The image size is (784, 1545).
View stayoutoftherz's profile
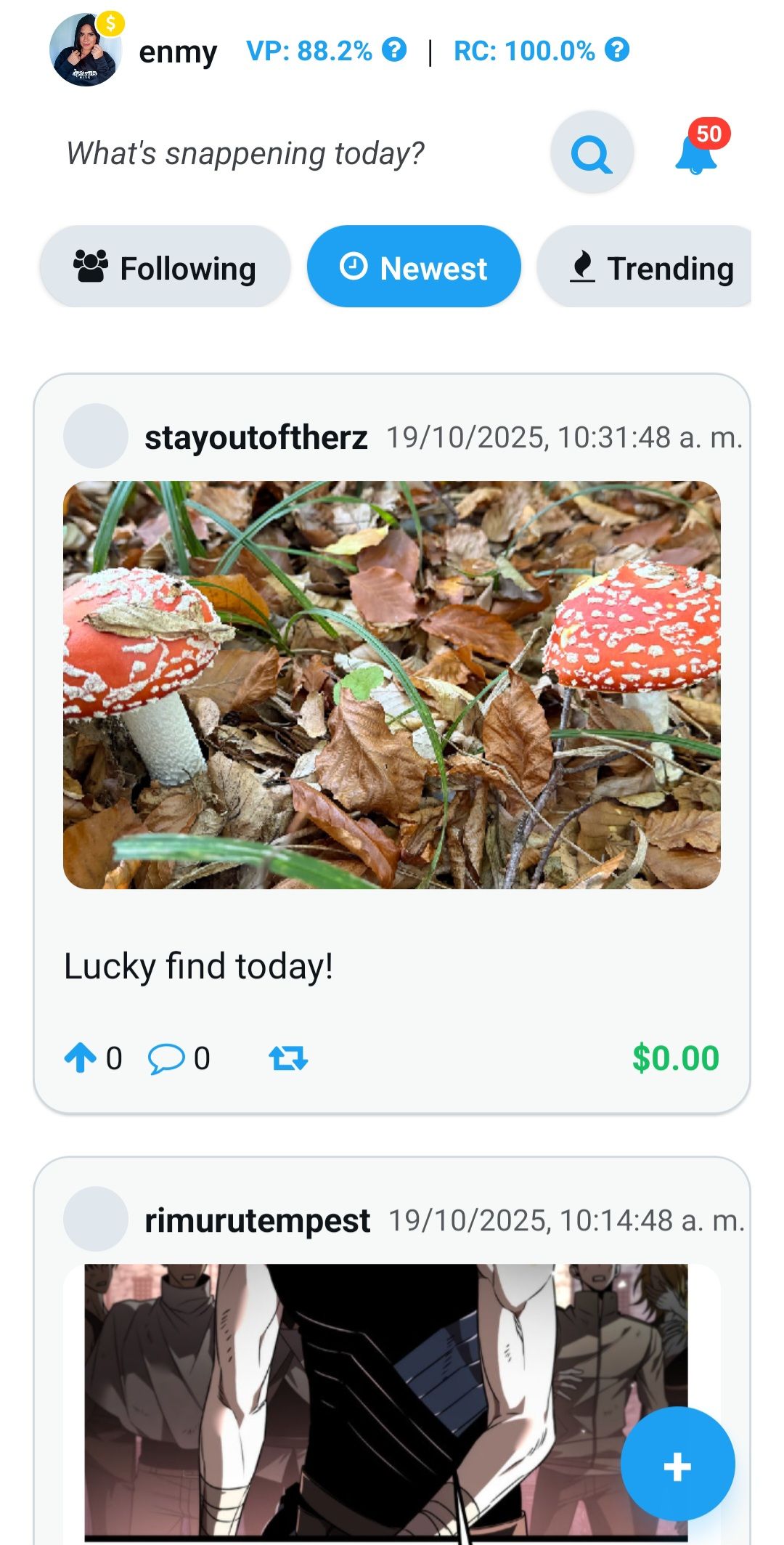pyautogui.click(x=256, y=437)
